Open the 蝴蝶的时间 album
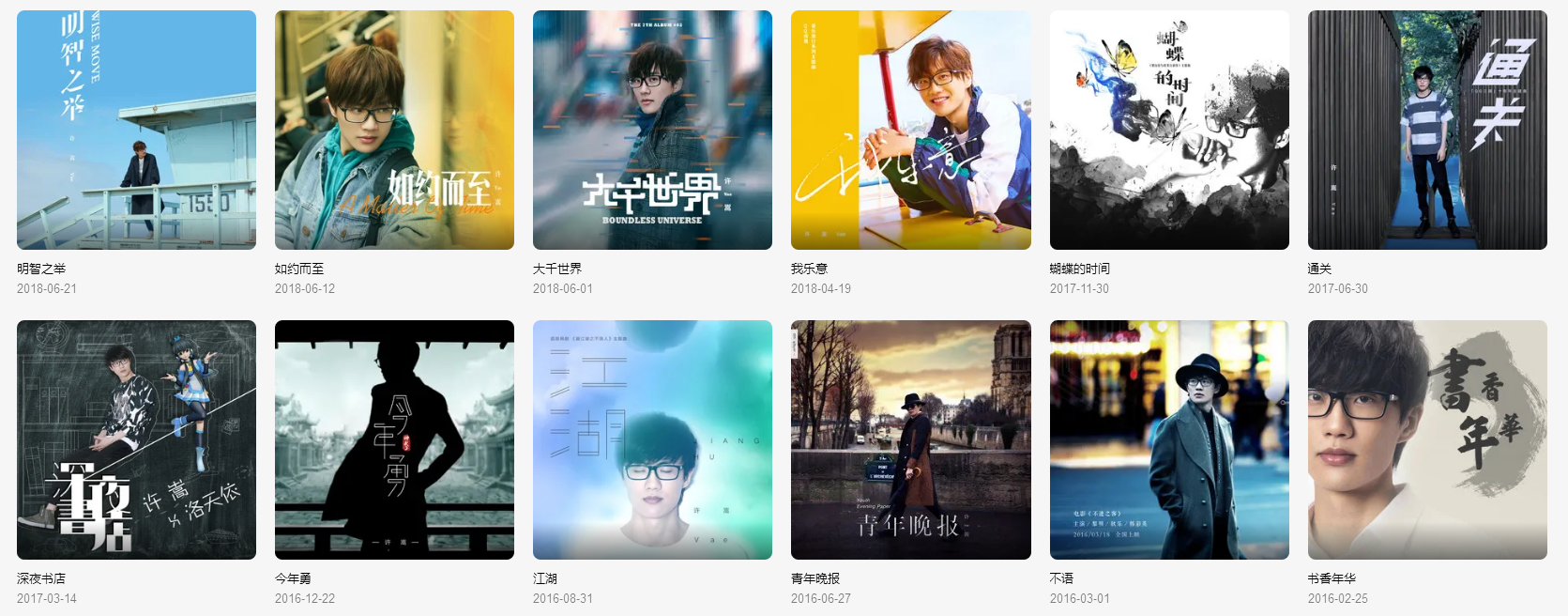Viewport: 1568px width, 616px height. 1169,130
